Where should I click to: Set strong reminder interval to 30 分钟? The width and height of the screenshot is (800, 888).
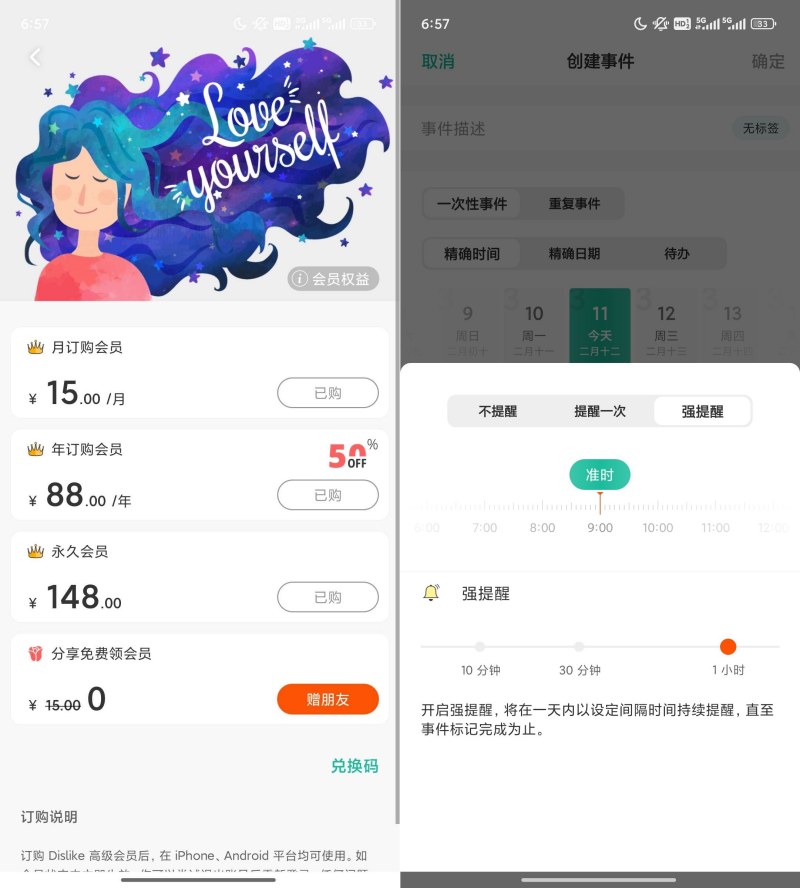[579, 647]
